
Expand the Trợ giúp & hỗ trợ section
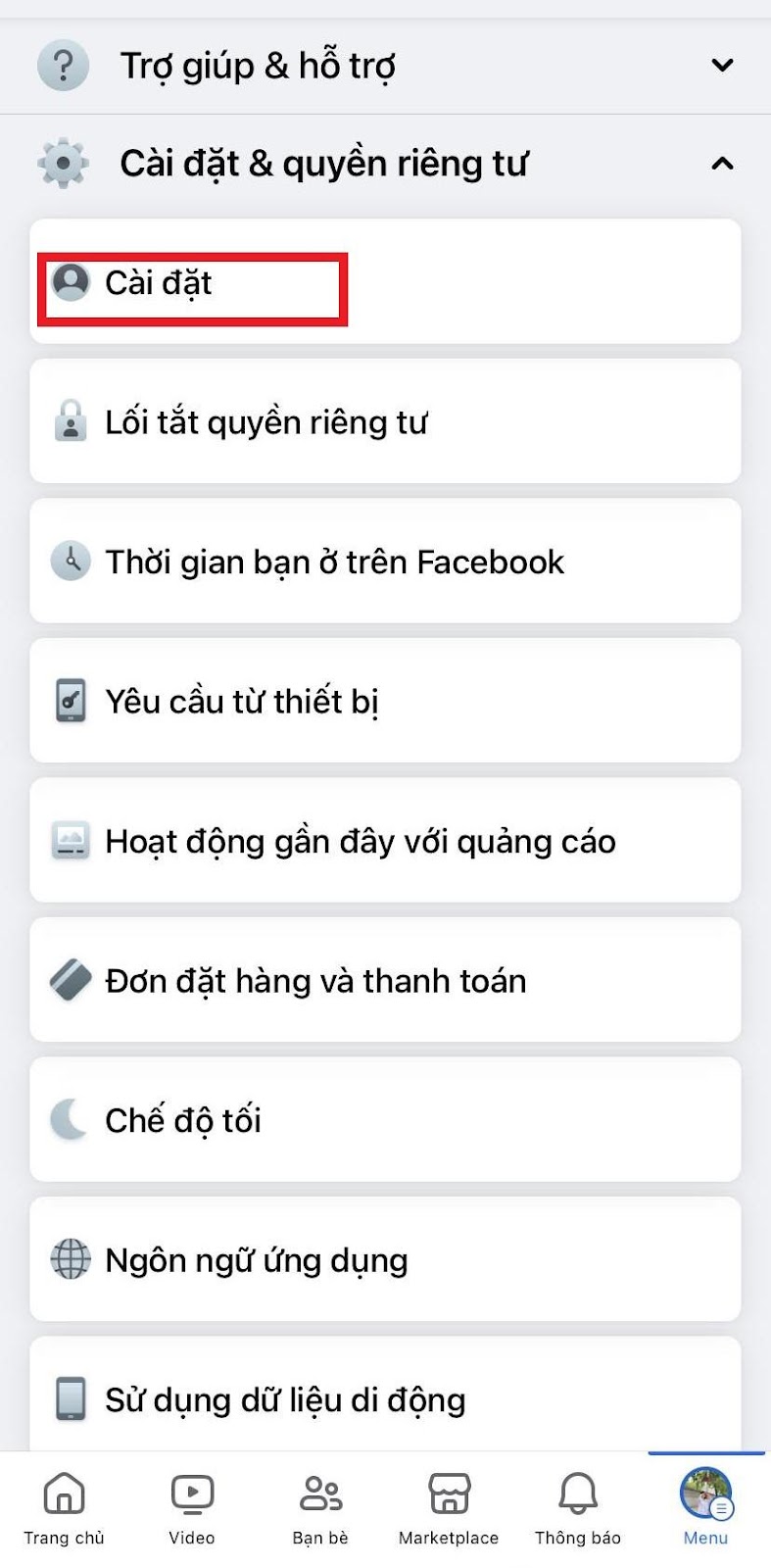tap(384, 66)
